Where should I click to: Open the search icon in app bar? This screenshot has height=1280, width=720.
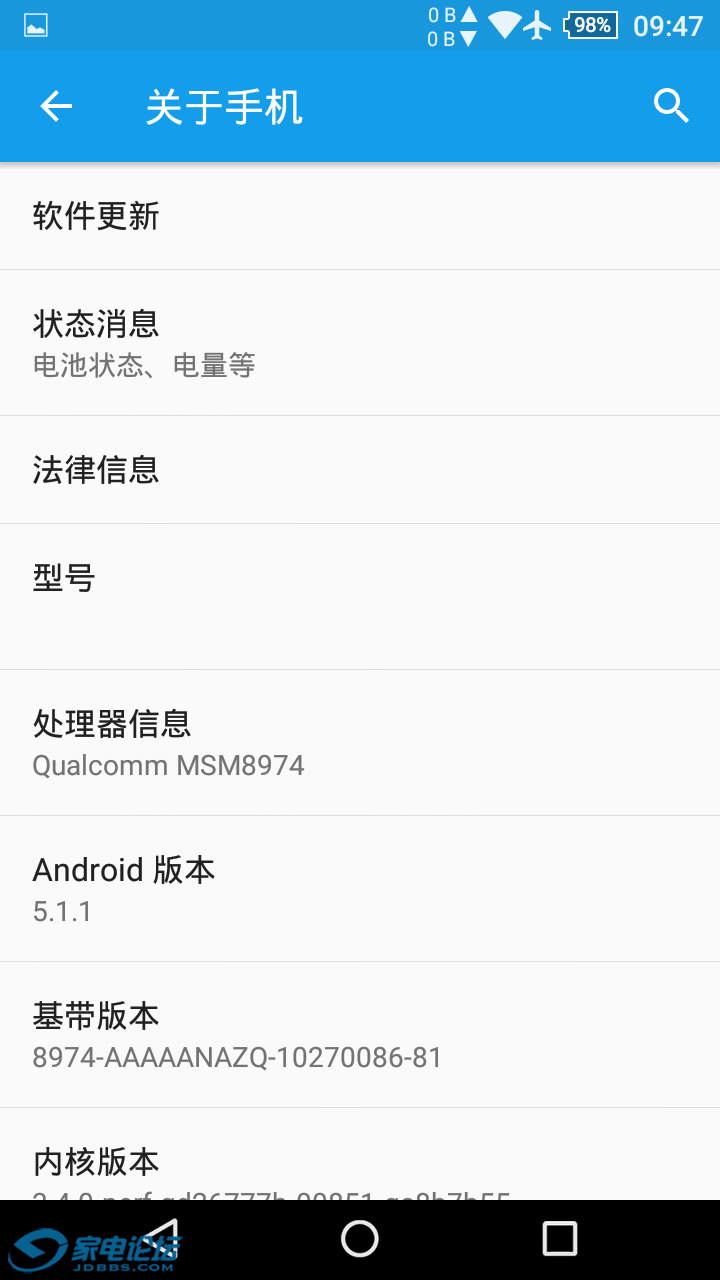[x=671, y=105]
